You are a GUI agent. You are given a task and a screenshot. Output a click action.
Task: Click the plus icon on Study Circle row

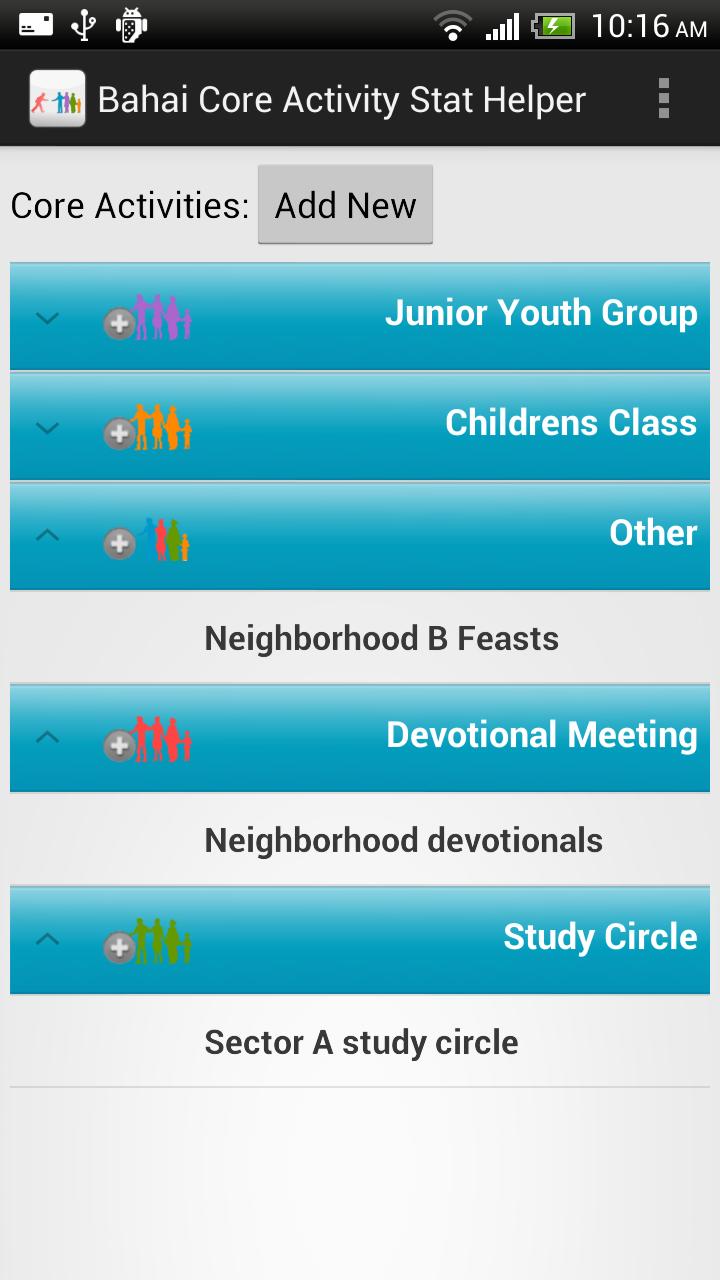(x=118, y=945)
